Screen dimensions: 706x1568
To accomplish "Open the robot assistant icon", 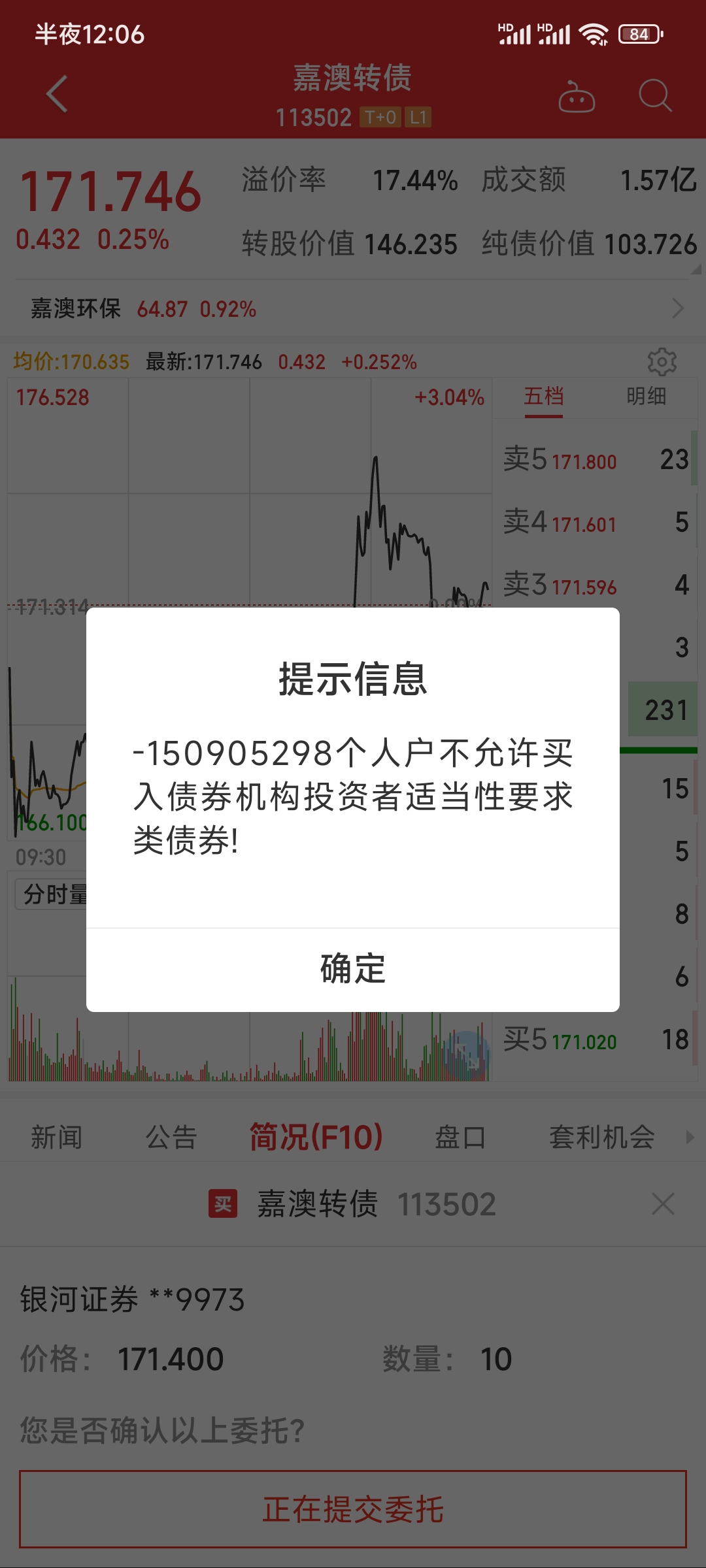I will [x=577, y=97].
